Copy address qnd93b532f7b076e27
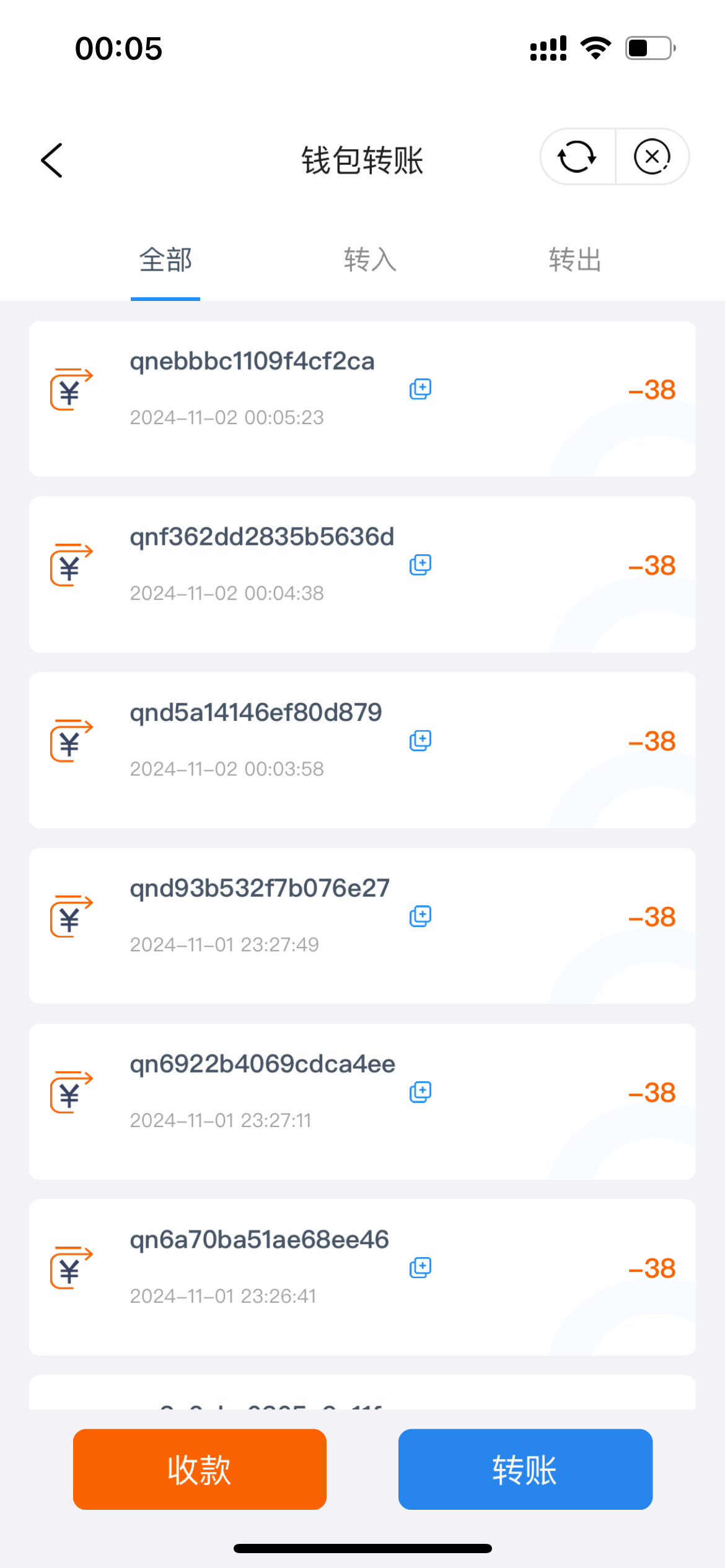 click(x=420, y=916)
